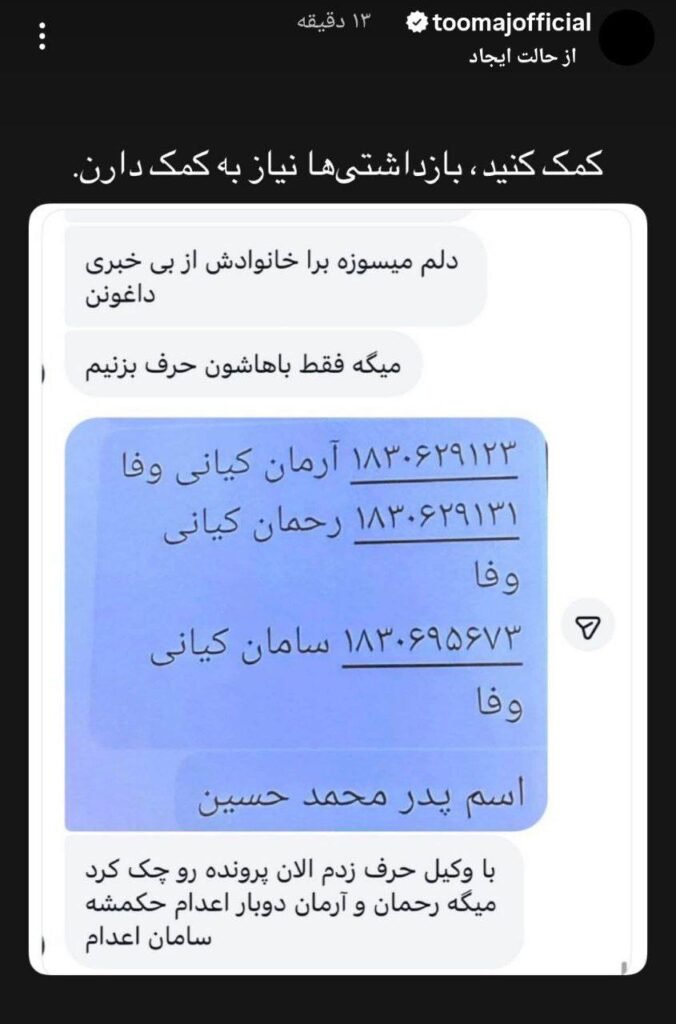676x1024 pixels.
Task: Open the story overflow menu
Action: click(41, 38)
